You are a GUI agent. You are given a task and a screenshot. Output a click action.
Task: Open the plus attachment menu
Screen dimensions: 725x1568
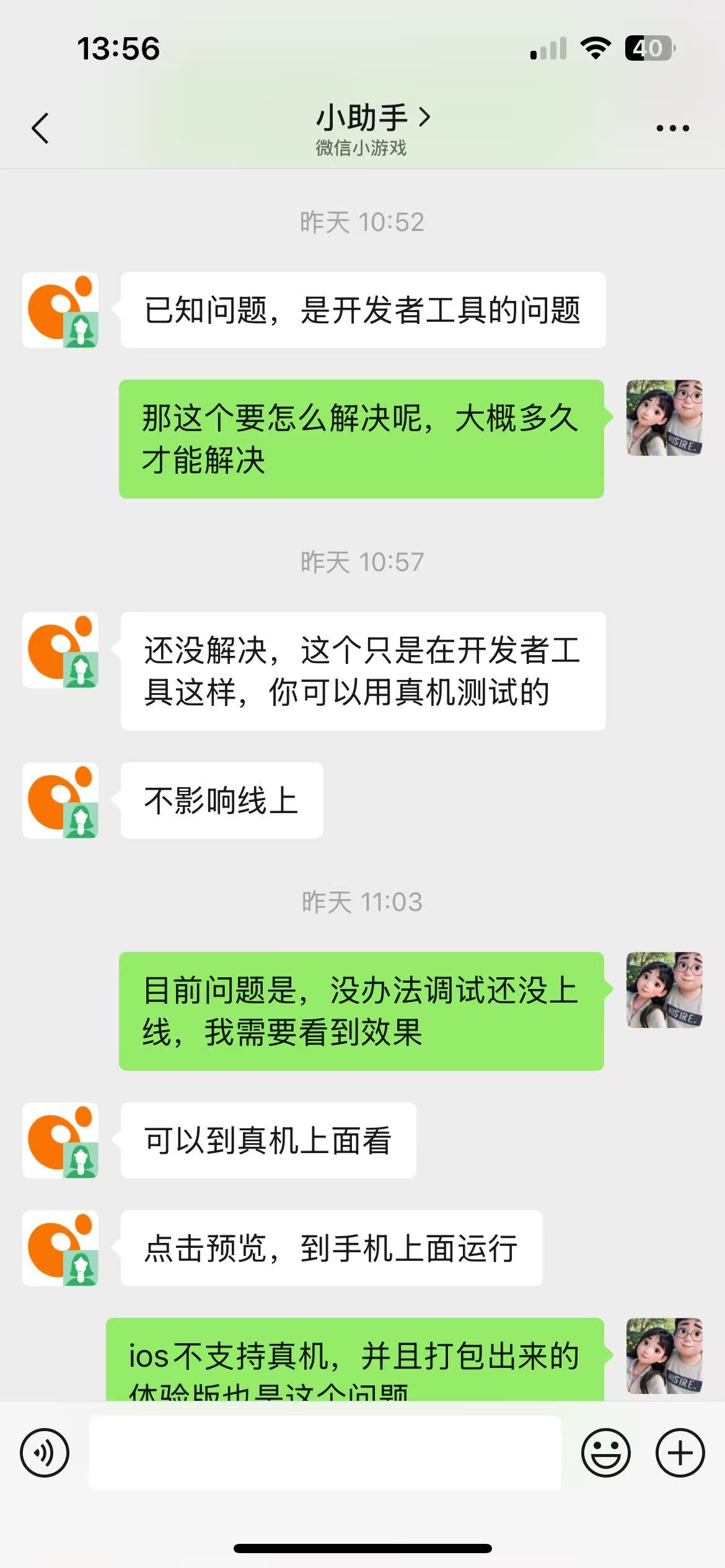[680, 1452]
